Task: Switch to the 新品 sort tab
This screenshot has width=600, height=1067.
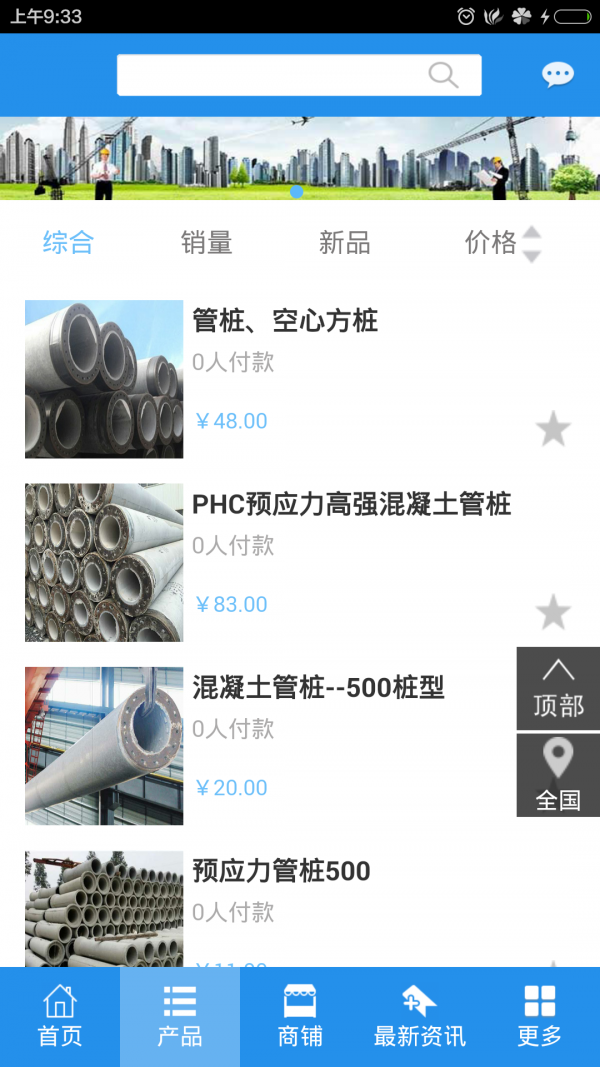Action: pyautogui.click(x=344, y=242)
